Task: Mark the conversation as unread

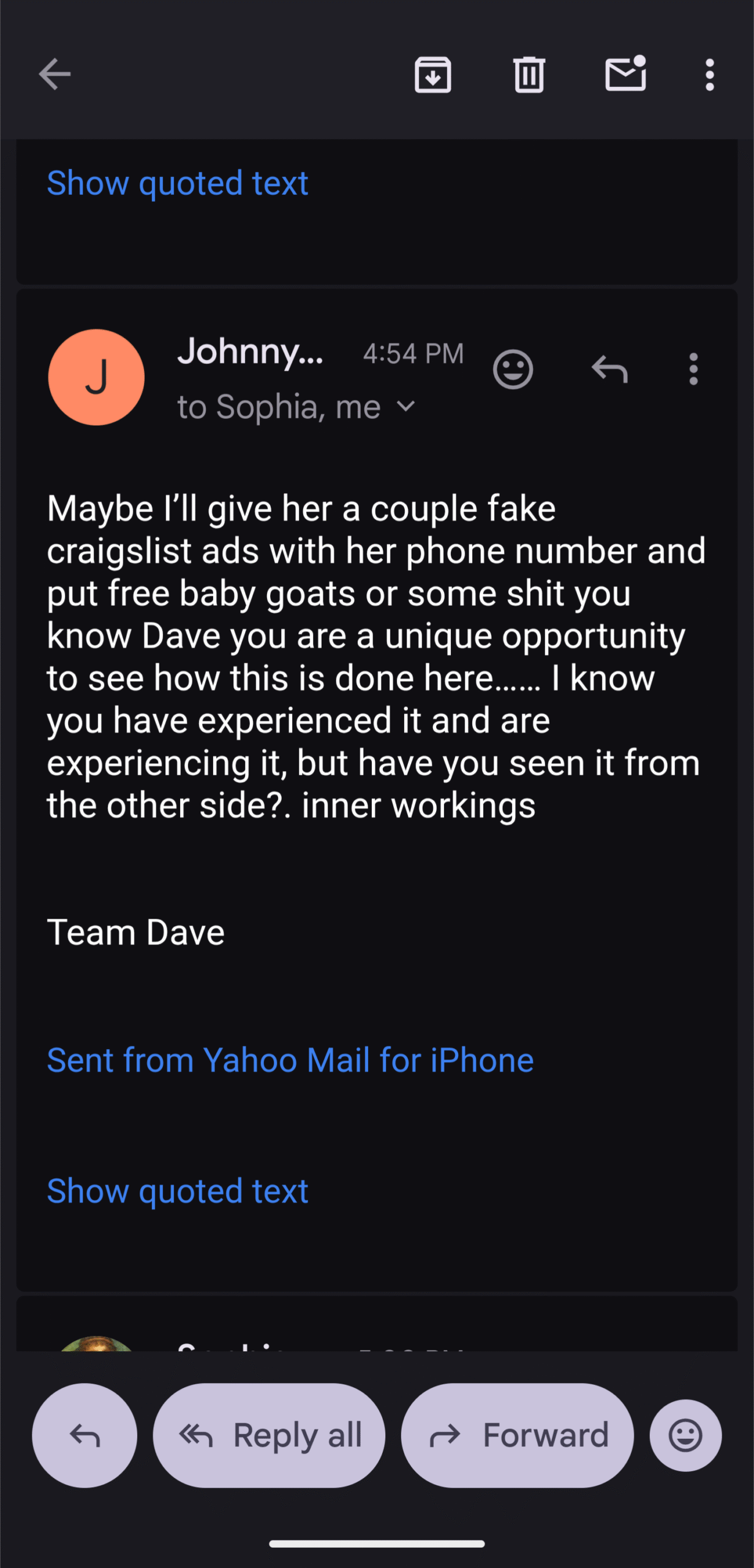Action: click(625, 74)
